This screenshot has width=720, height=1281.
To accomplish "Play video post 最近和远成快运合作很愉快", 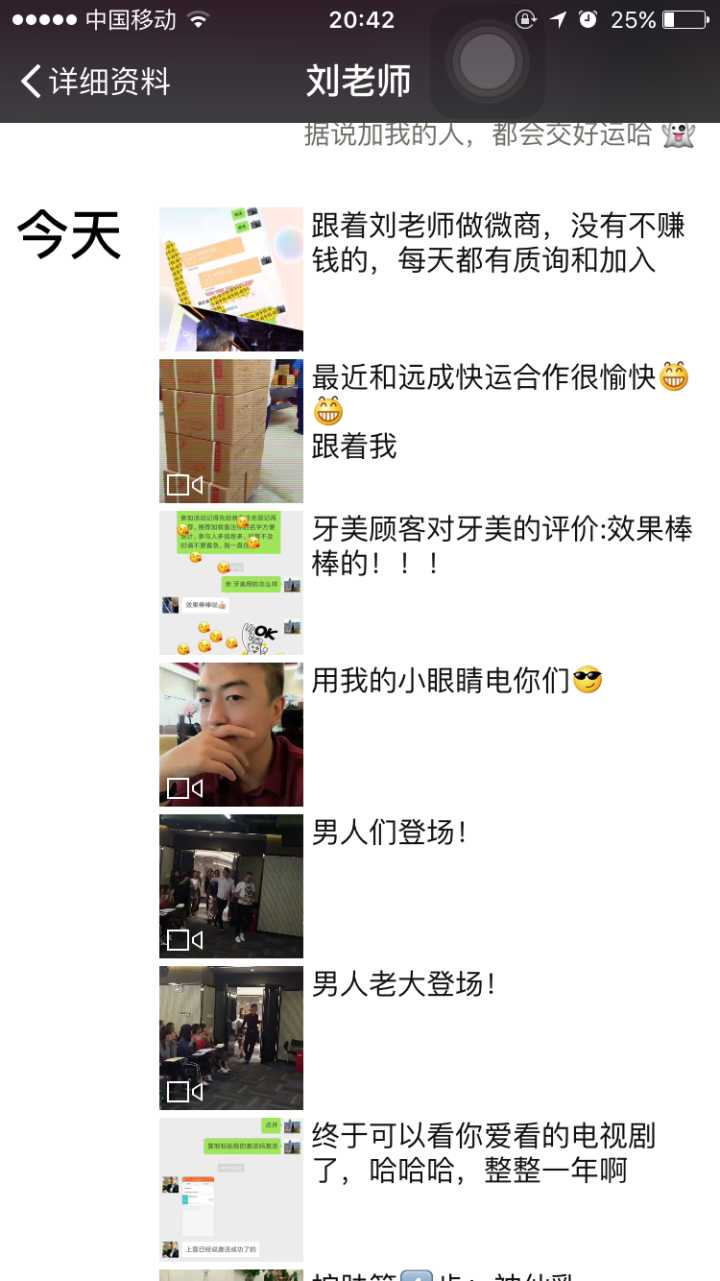I will click(231, 431).
